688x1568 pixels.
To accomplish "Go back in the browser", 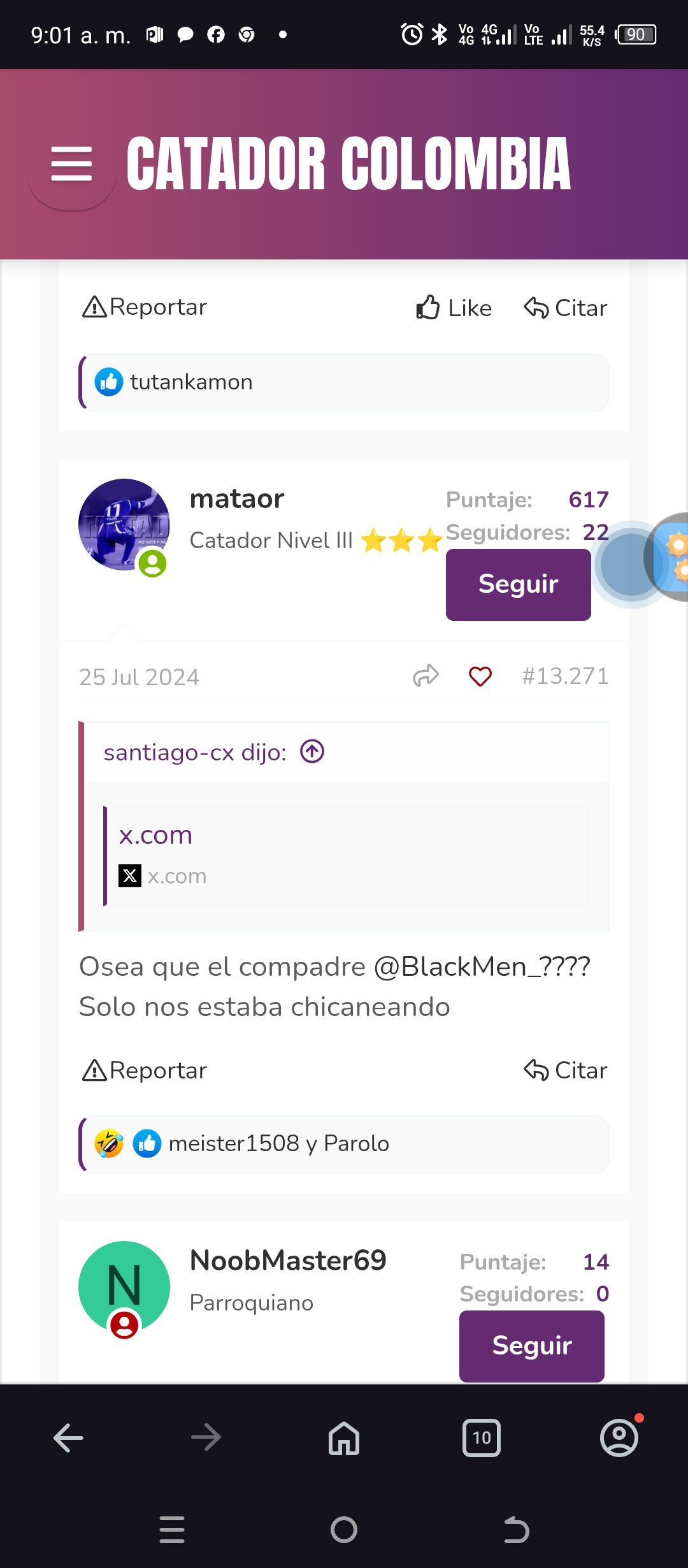I will tap(69, 1438).
